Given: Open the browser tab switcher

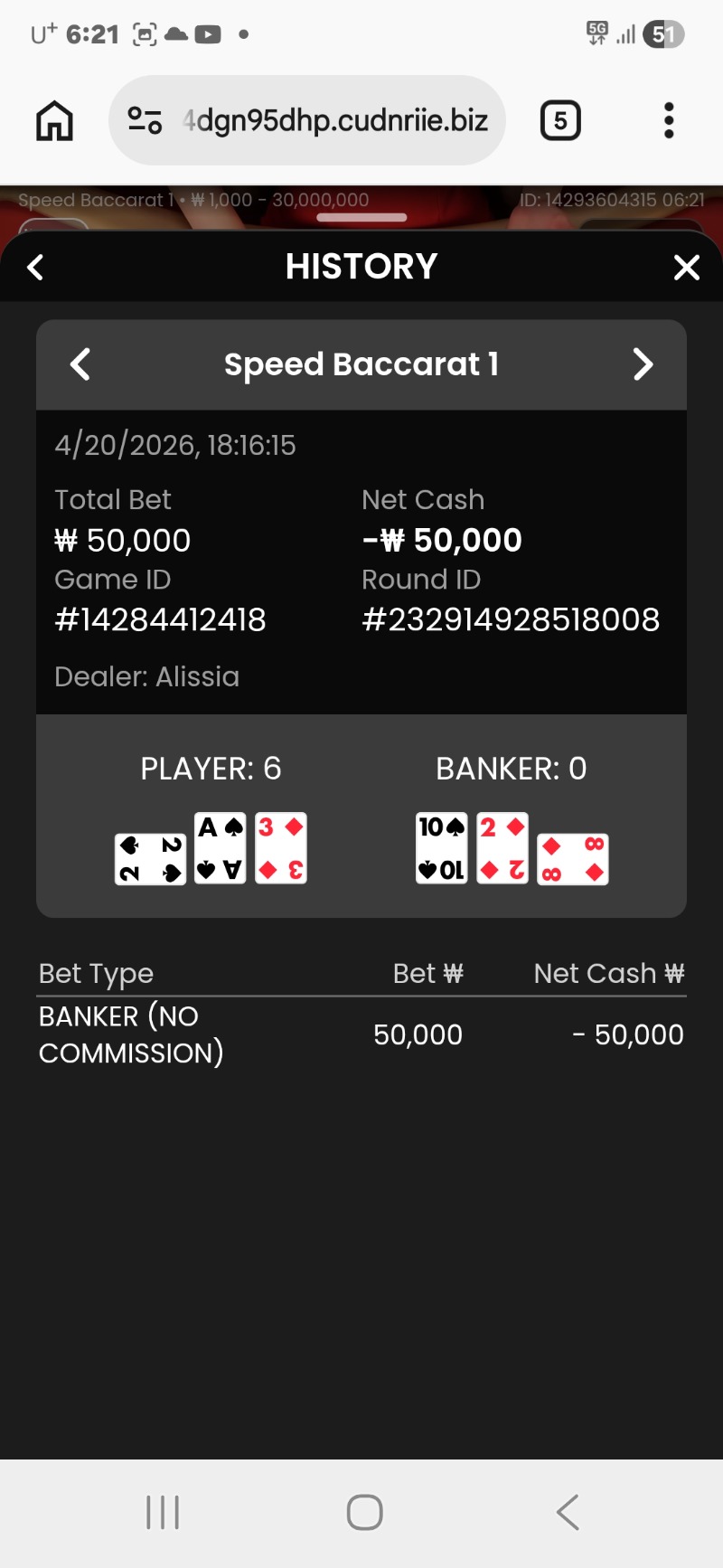Looking at the screenshot, I should pyautogui.click(x=560, y=120).
